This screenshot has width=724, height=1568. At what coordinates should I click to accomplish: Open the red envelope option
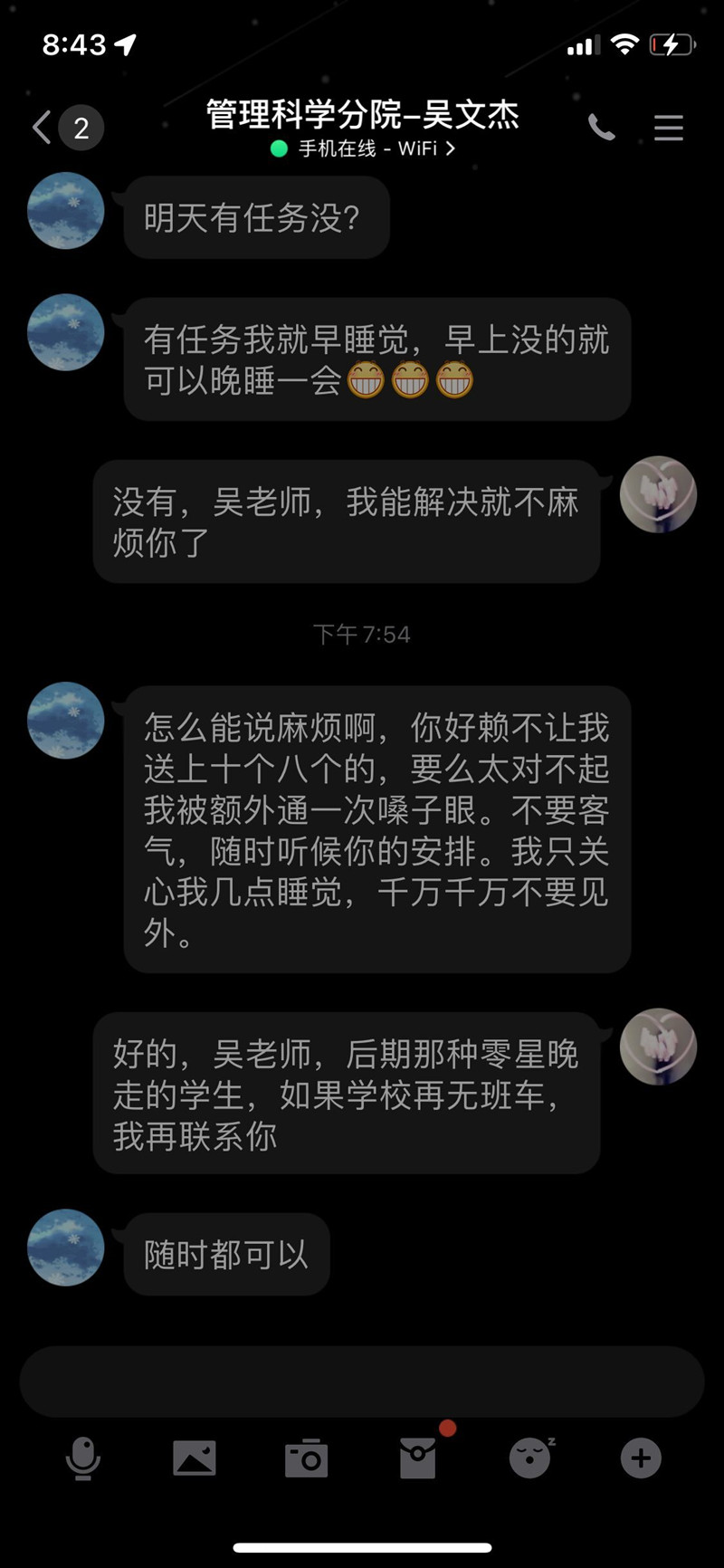(418, 1458)
